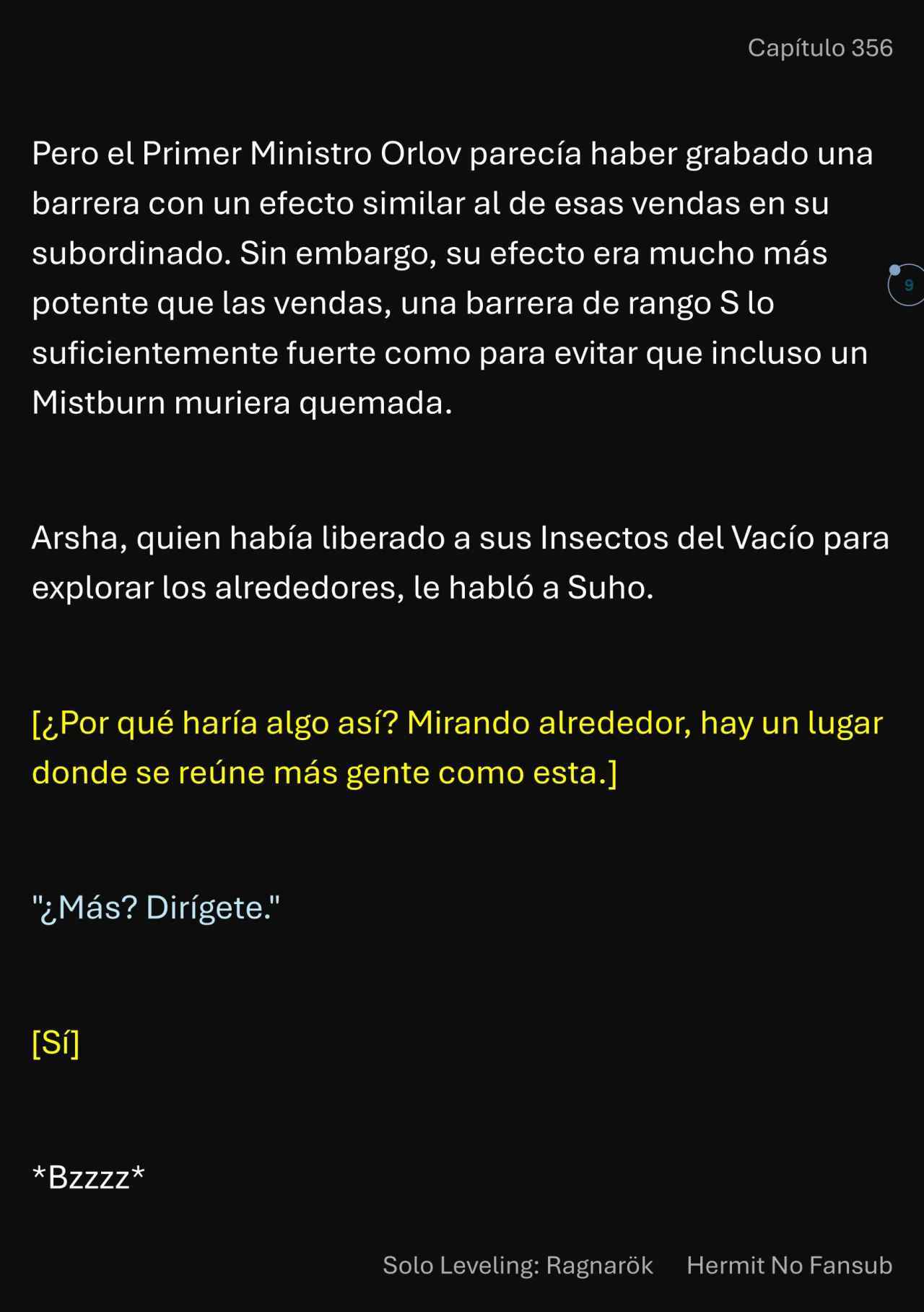Tap the floating circular bubble showing 9
This screenshot has width=924, height=1312.
click(907, 285)
